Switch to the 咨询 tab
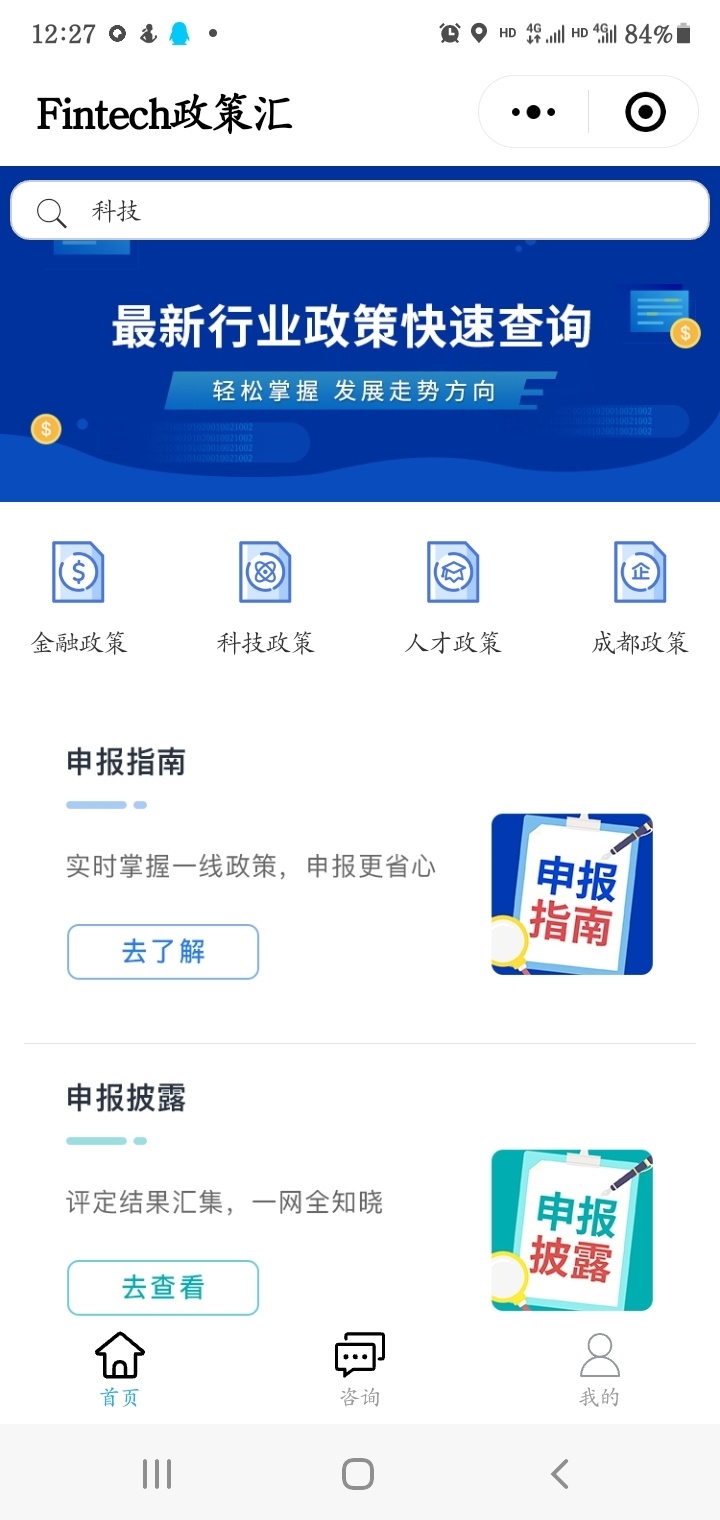 [x=360, y=1369]
